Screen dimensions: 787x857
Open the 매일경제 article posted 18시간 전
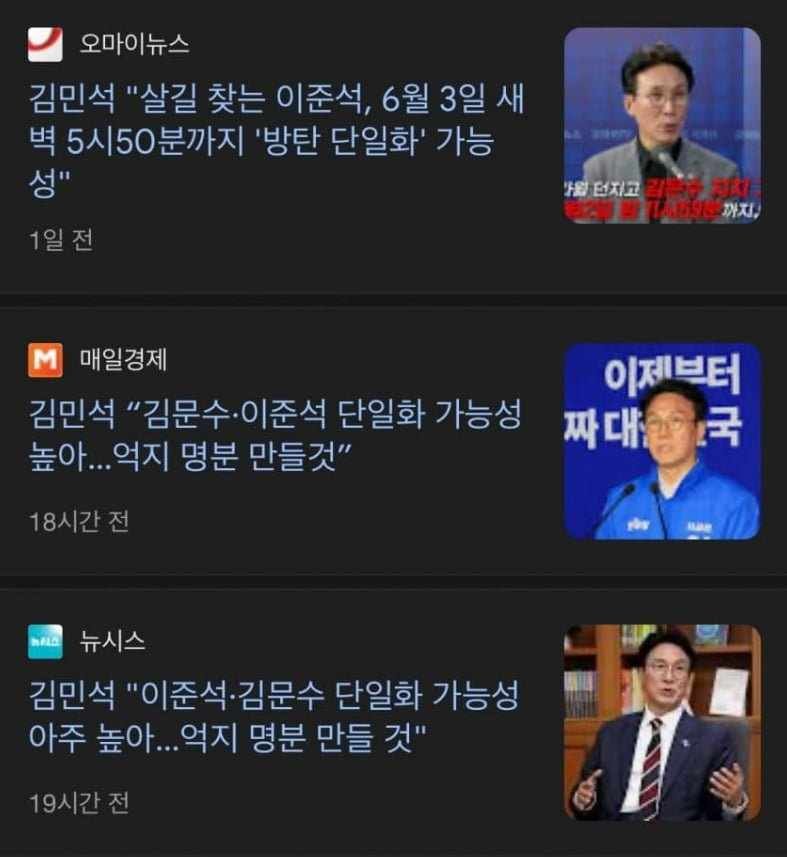coord(275,437)
